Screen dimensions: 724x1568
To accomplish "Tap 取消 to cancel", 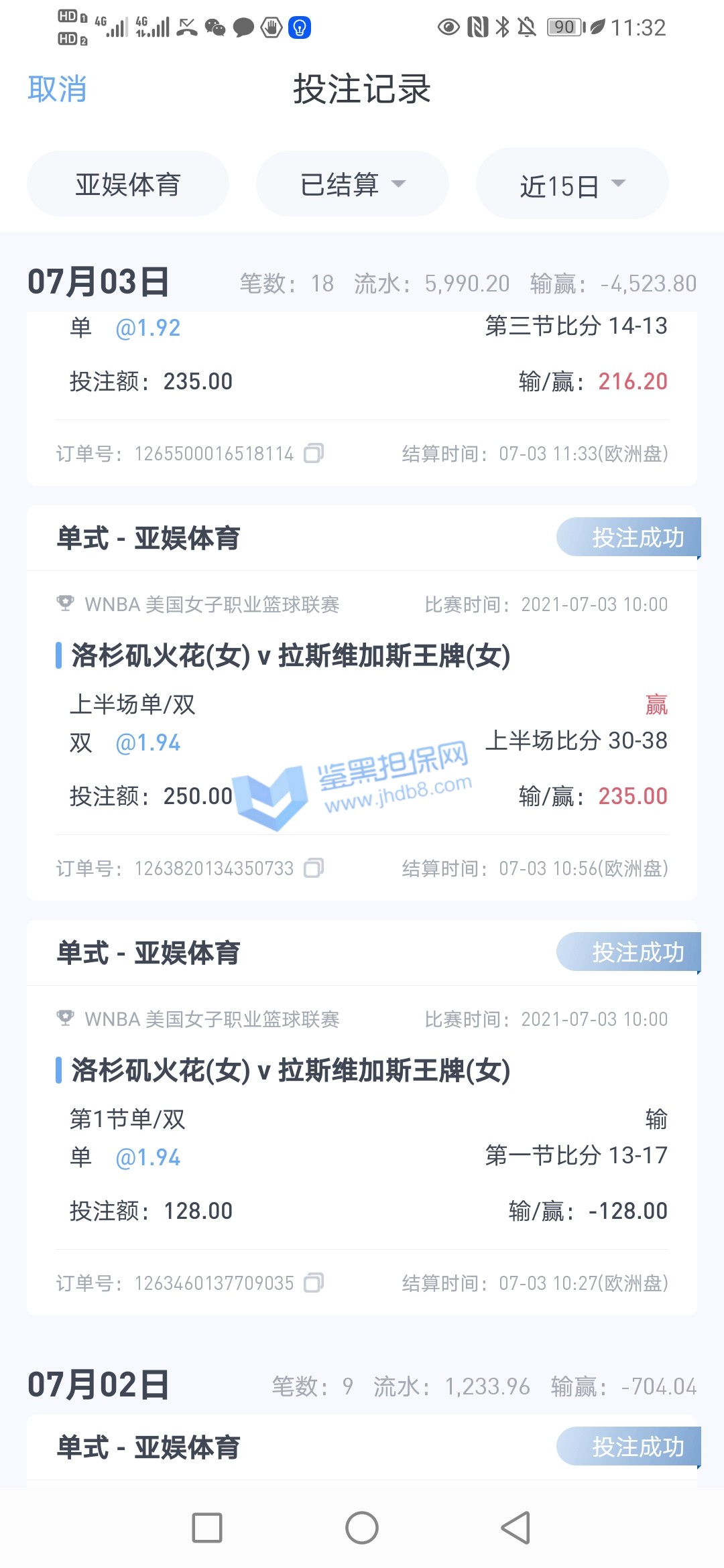I will [57, 89].
